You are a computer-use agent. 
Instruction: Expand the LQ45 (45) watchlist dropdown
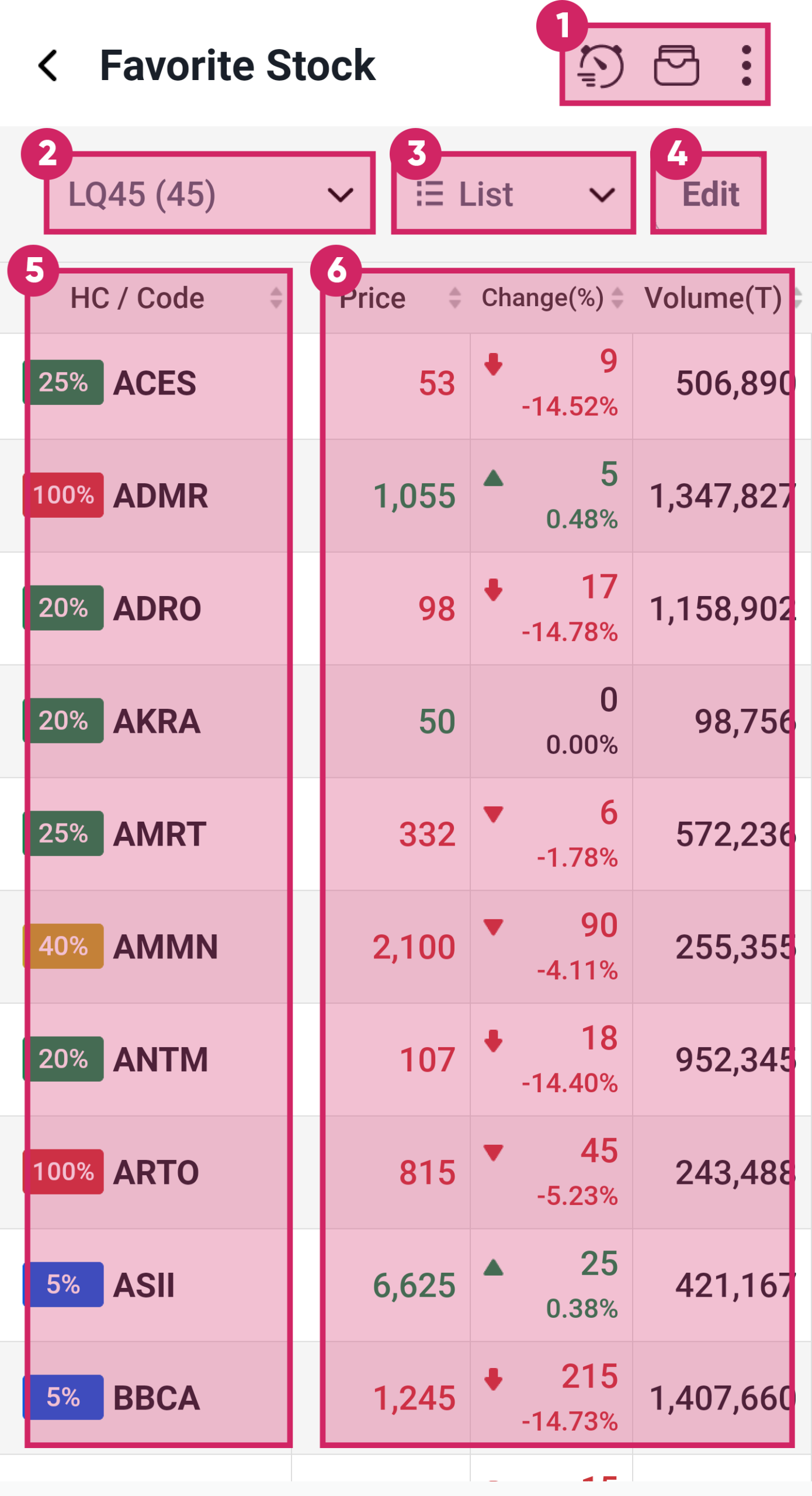pyautogui.click(x=210, y=194)
